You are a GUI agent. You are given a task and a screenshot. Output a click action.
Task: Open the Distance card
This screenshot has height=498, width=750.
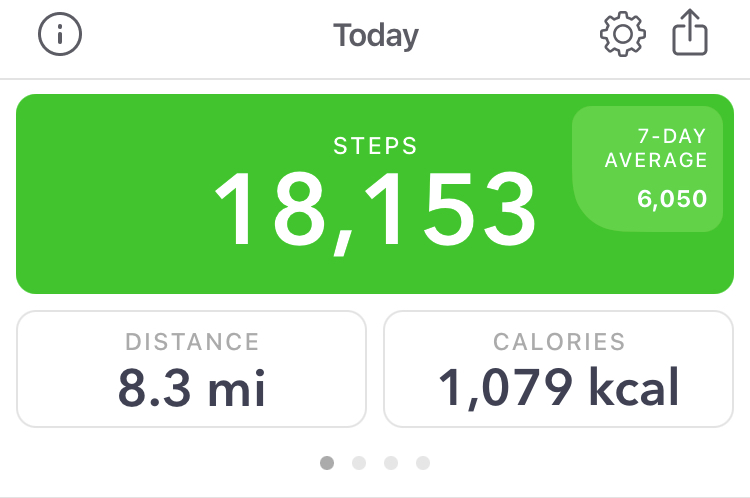(x=192, y=369)
